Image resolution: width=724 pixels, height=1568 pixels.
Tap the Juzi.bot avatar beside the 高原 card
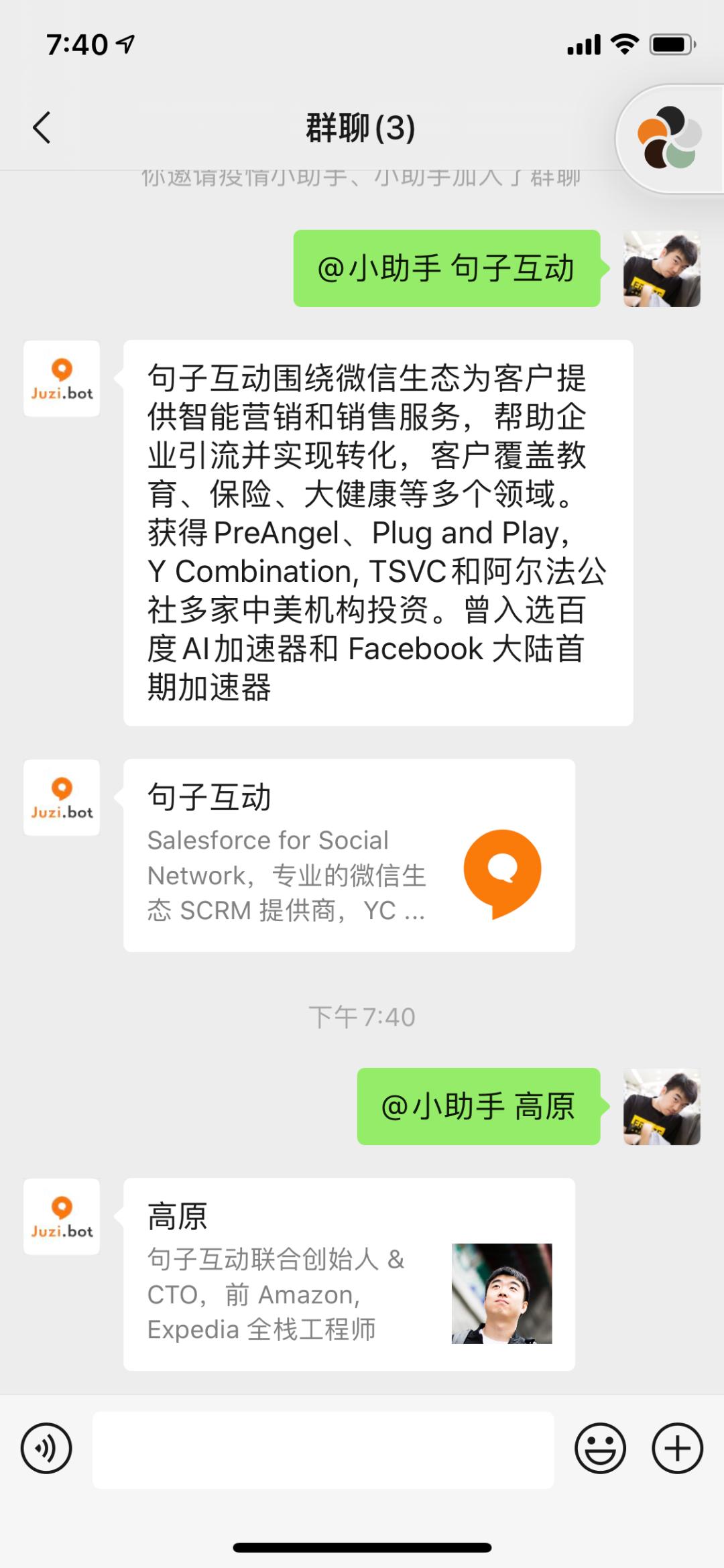[x=61, y=1217]
